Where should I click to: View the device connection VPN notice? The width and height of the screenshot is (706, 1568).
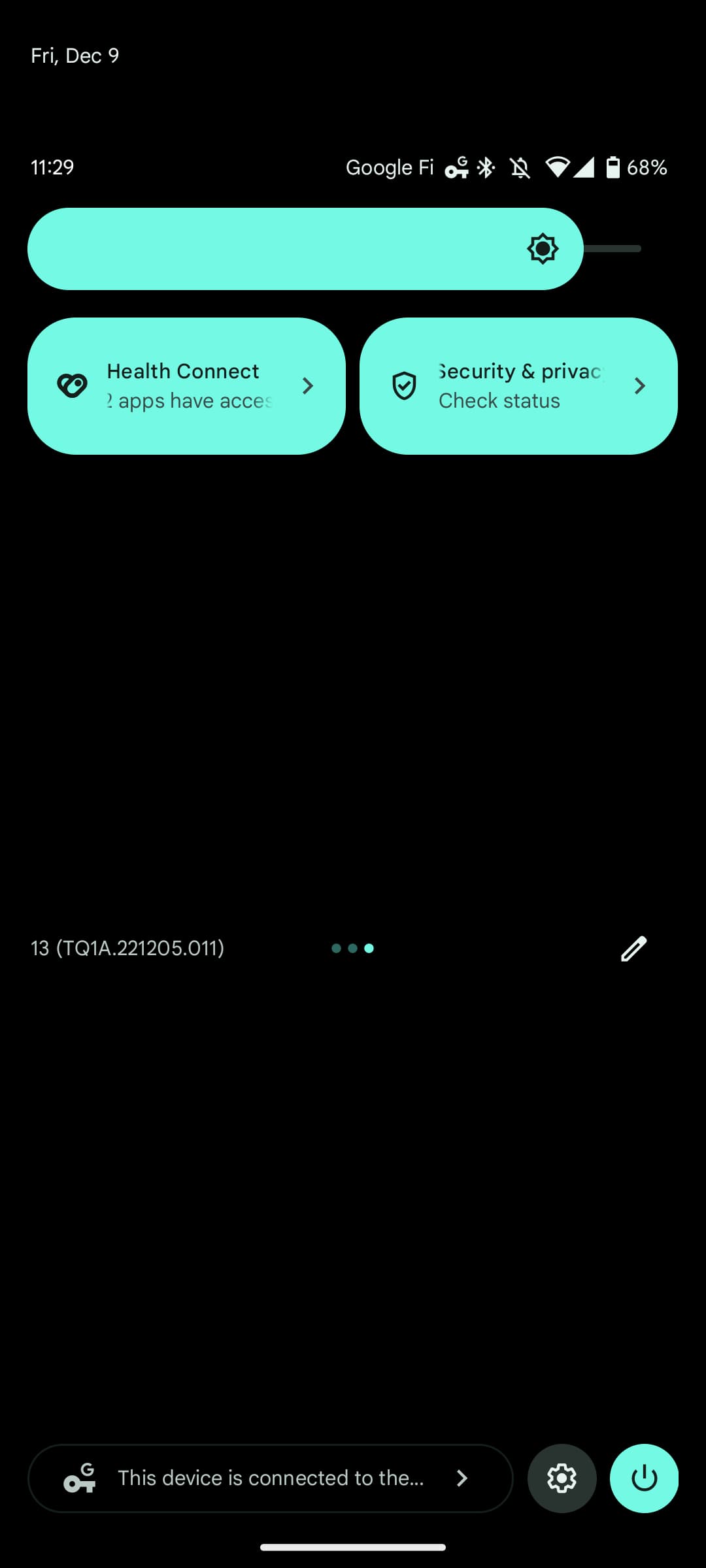coord(270,1478)
